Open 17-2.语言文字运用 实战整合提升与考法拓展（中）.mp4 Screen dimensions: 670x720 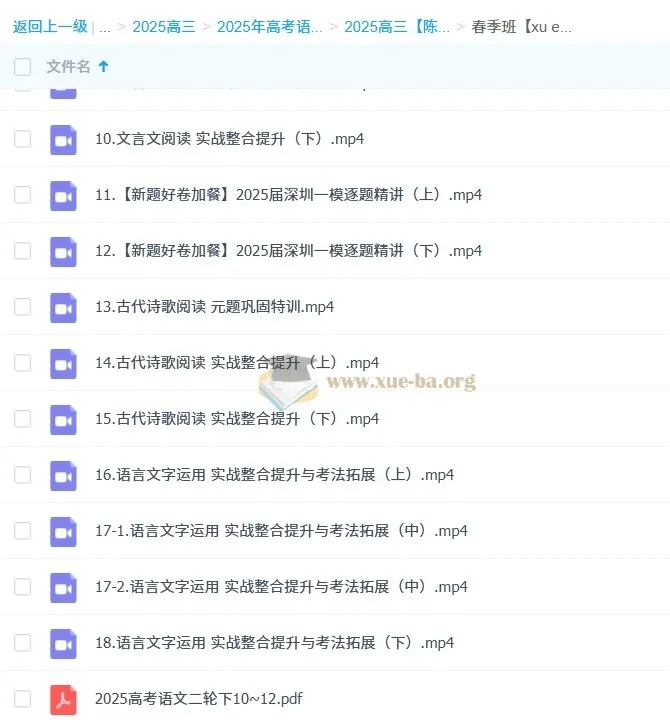coord(281,587)
